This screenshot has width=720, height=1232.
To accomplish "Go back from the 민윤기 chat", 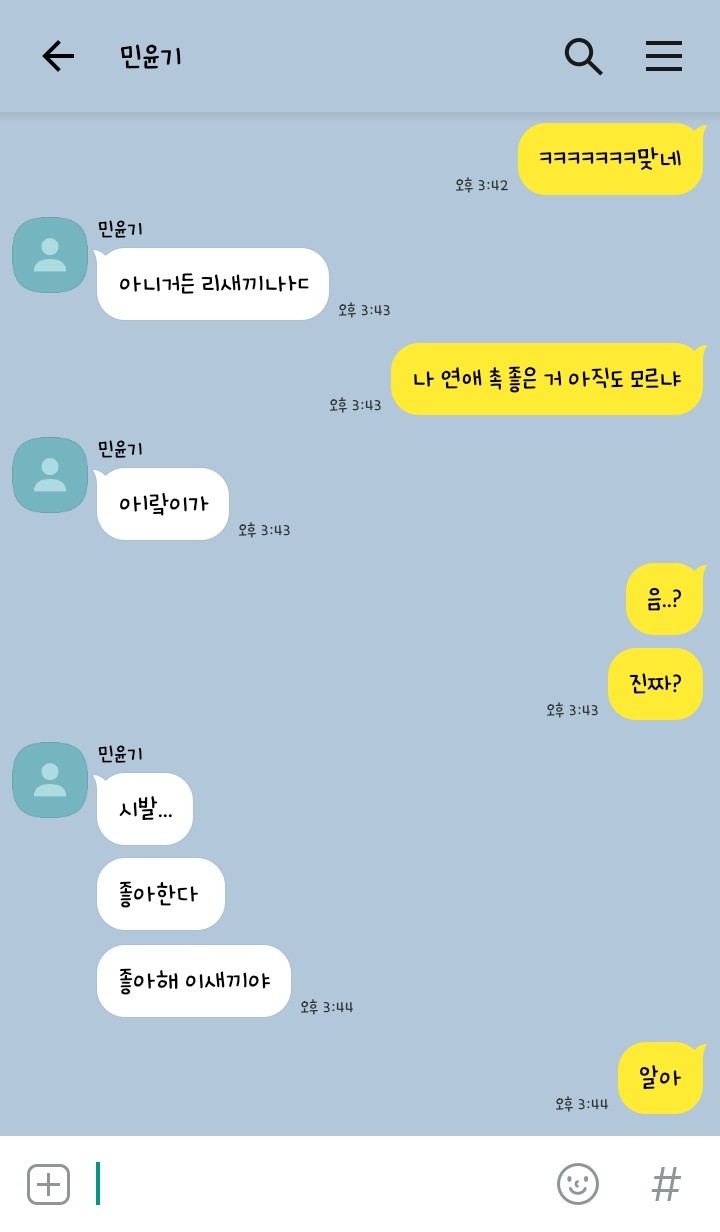I will coord(58,56).
